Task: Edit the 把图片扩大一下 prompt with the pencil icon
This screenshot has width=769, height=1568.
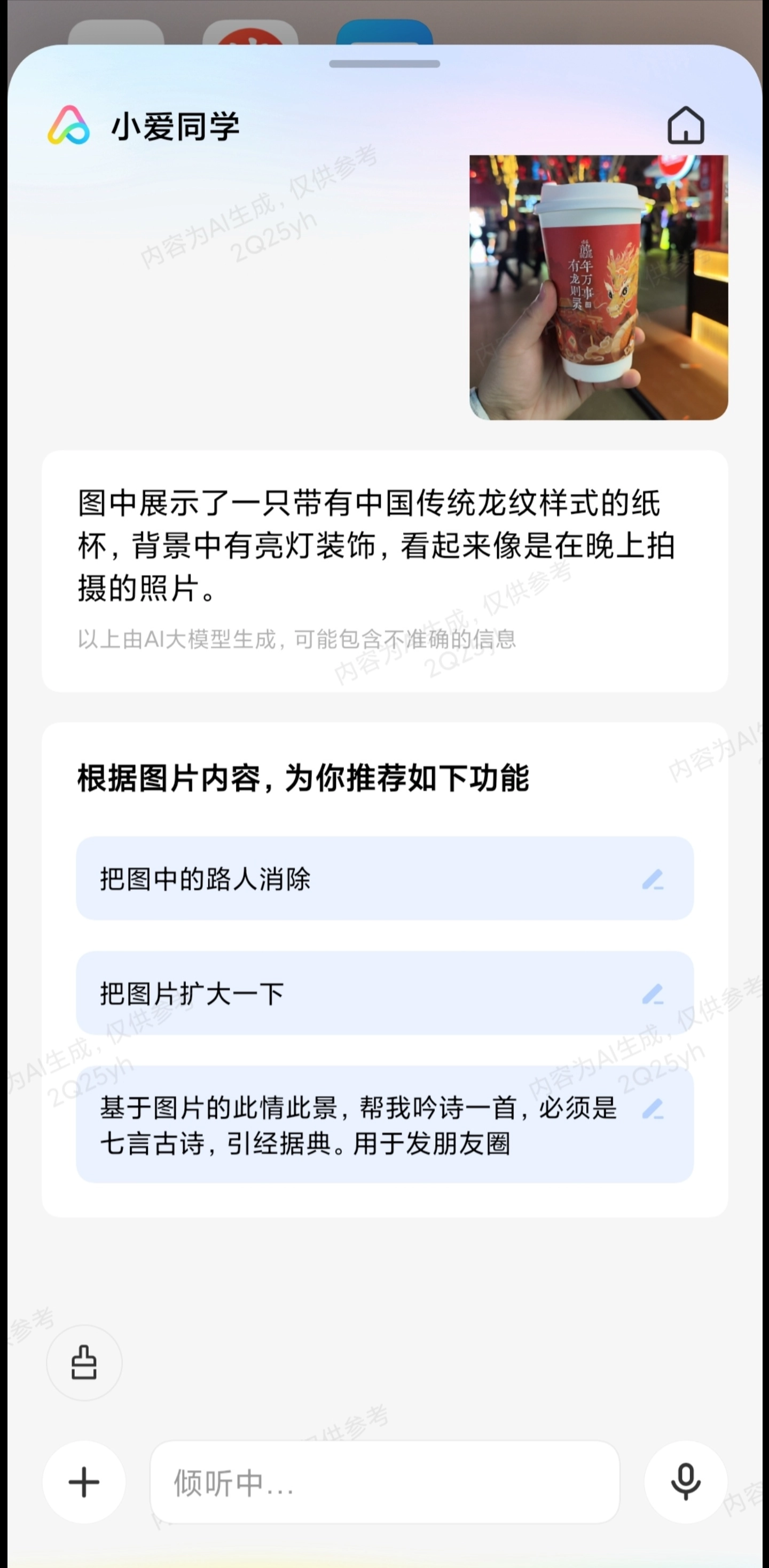Action: 653,994
